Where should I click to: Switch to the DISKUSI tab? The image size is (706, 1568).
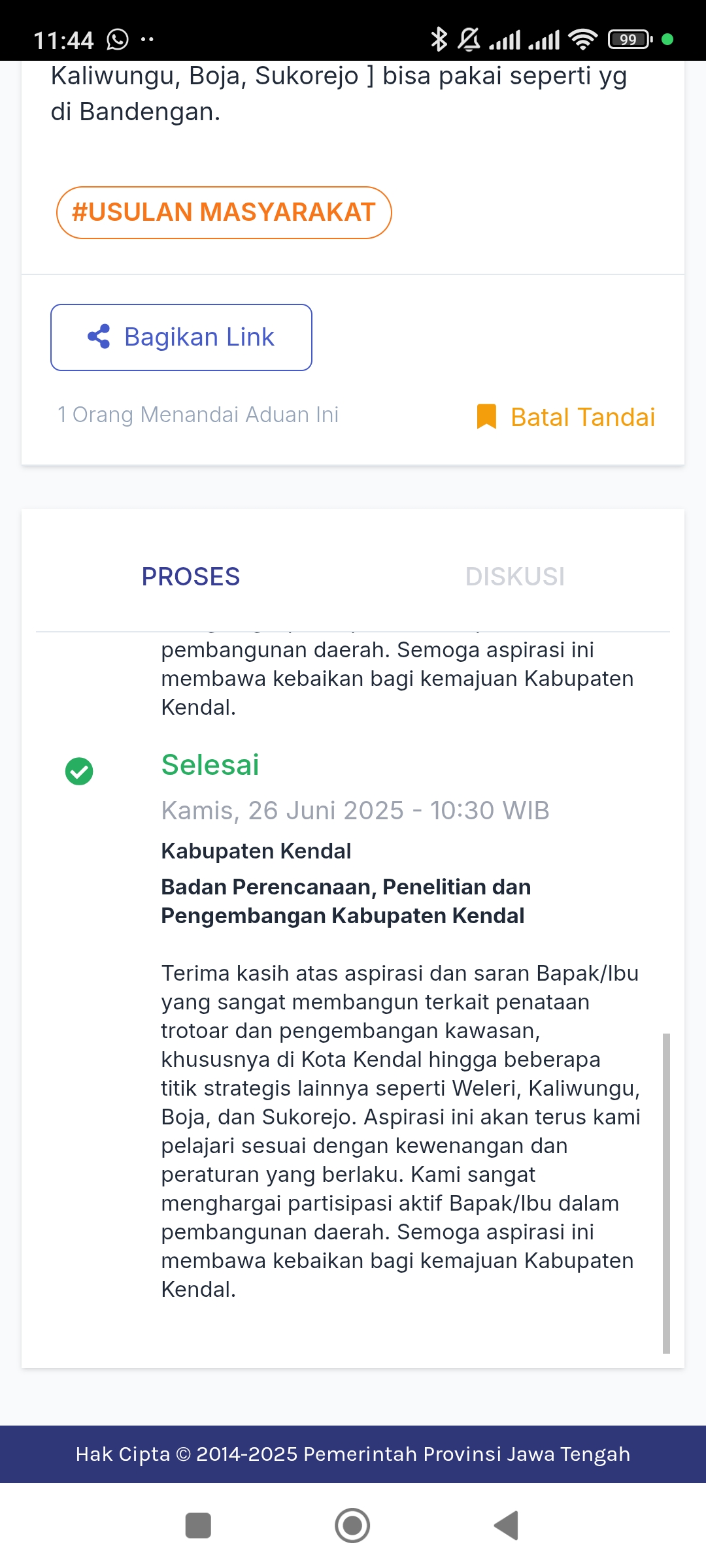point(514,576)
